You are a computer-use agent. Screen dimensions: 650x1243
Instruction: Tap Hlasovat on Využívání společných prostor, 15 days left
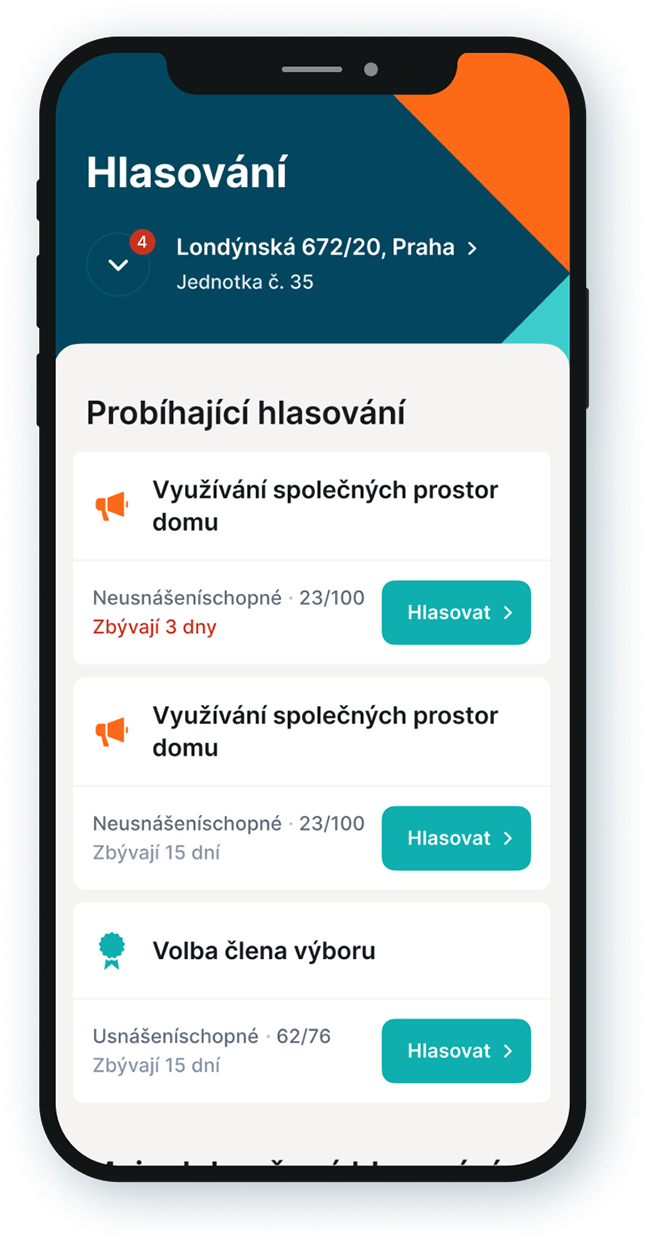456,838
